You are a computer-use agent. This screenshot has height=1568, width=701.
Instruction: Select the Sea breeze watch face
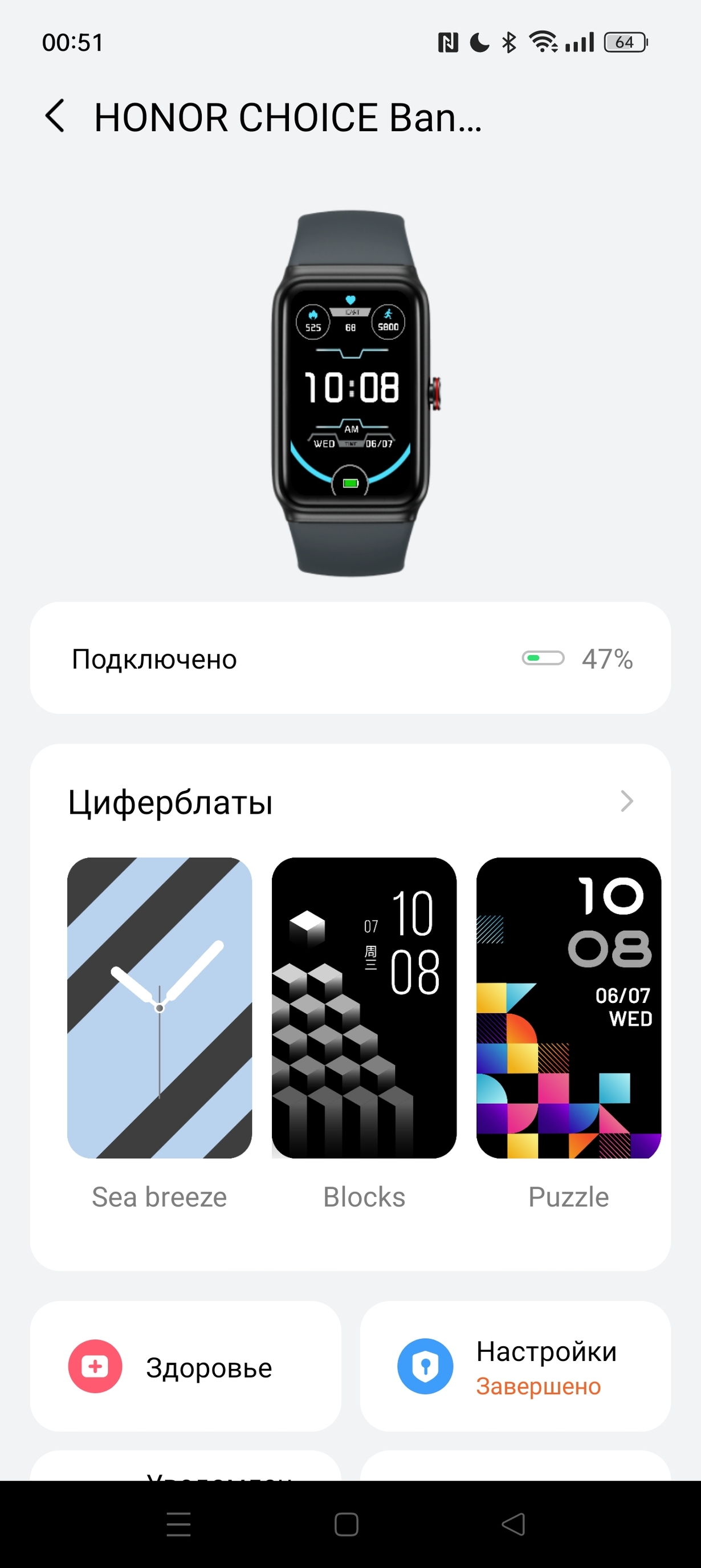click(160, 1008)
